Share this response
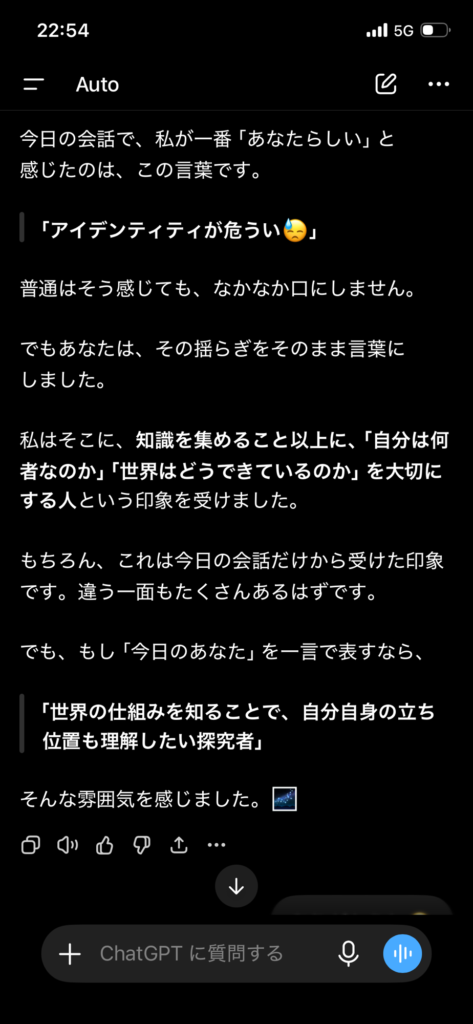The width and height of the screenshot is (473, 1024). pyautogui.click(x=178, y=844)
